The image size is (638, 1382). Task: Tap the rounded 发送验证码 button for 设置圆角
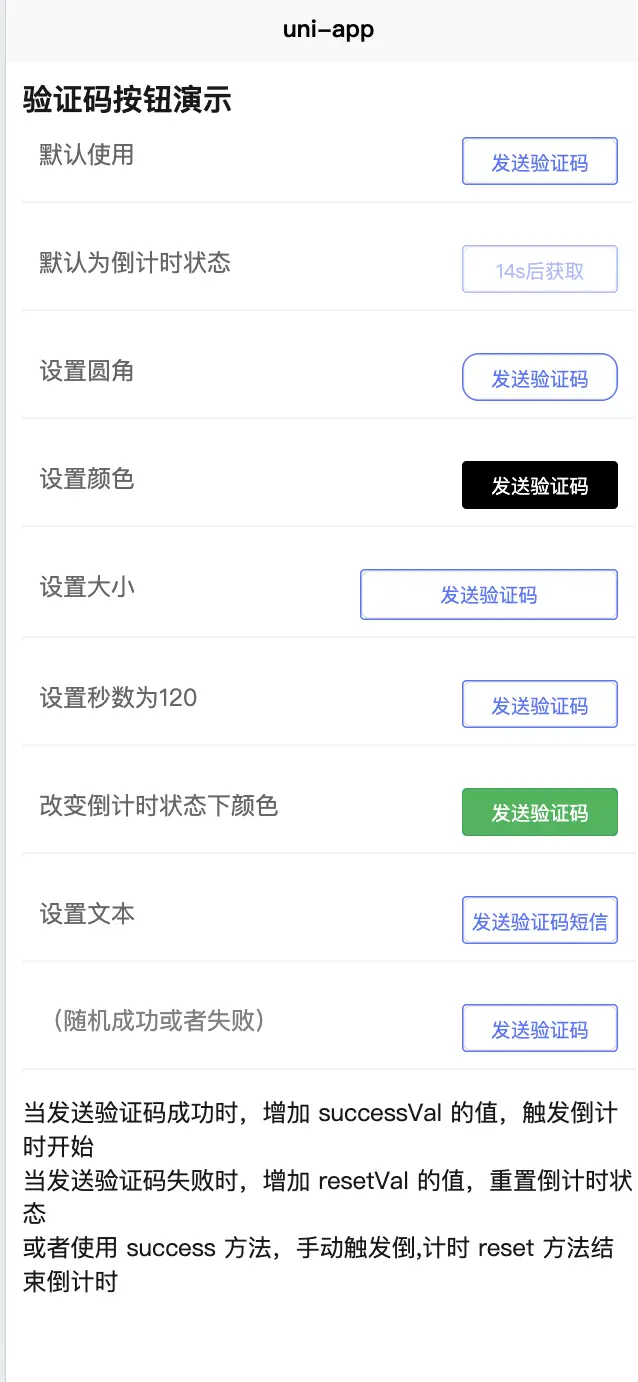(x=539, y=378)
